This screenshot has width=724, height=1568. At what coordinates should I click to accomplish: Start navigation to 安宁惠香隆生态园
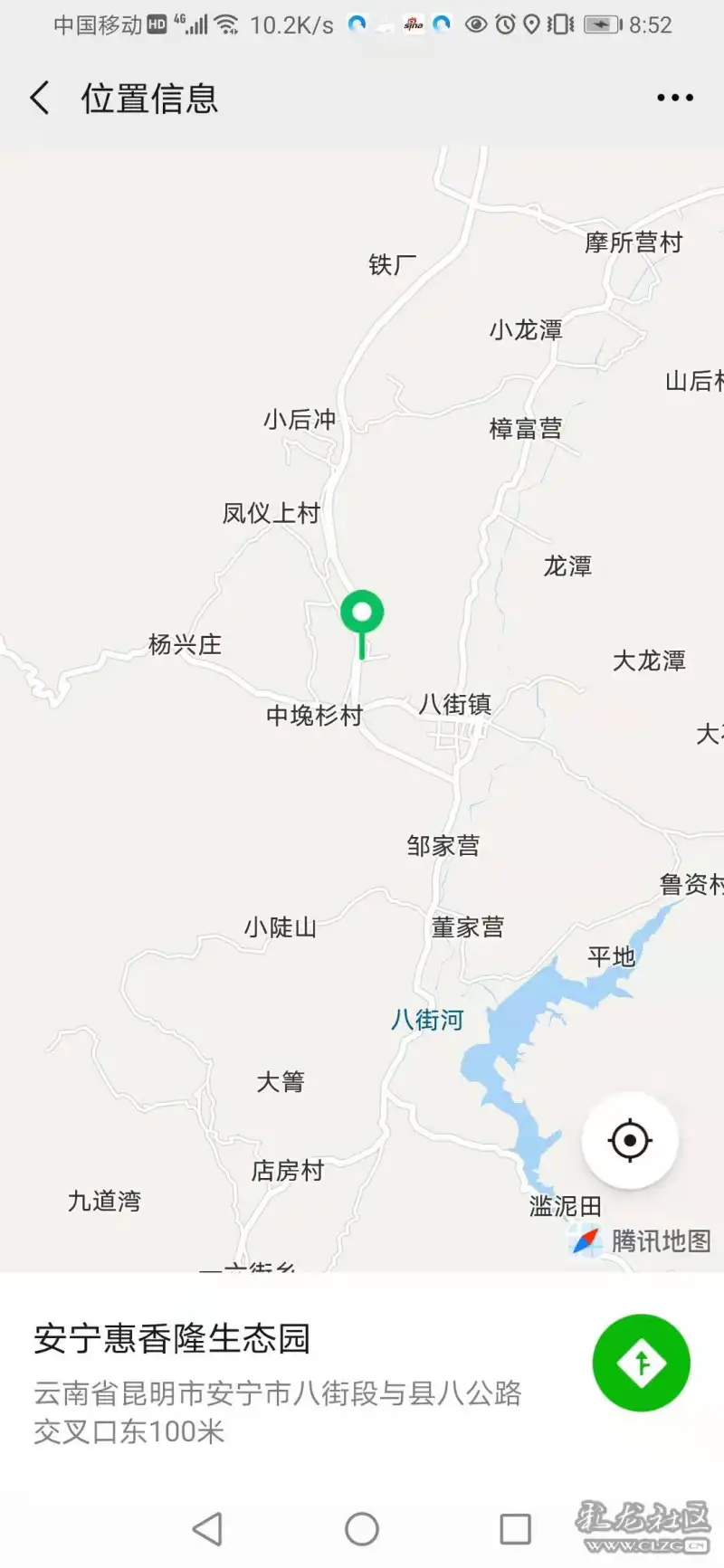pyautogui.click(x=641, y=1363)
